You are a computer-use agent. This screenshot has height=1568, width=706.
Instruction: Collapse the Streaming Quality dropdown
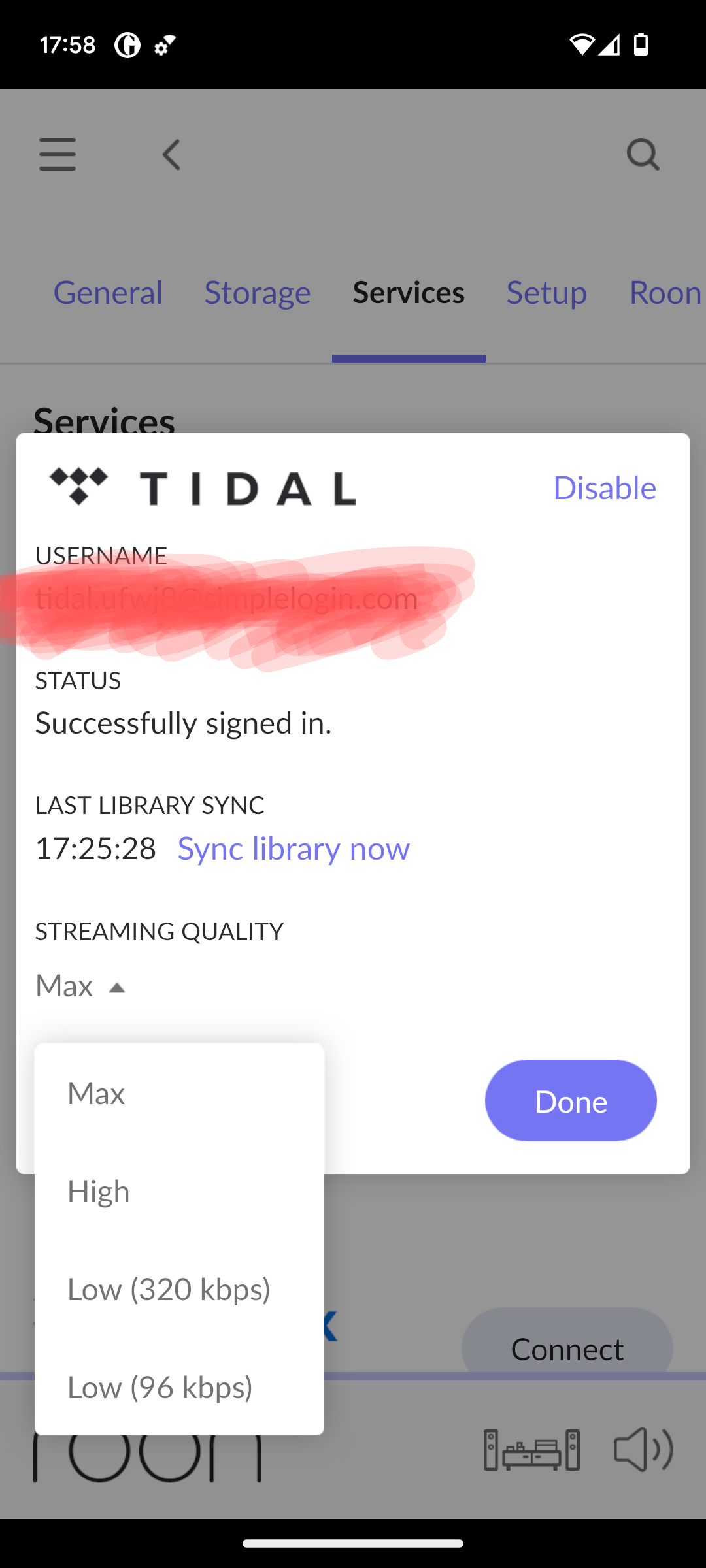[80, 985]
